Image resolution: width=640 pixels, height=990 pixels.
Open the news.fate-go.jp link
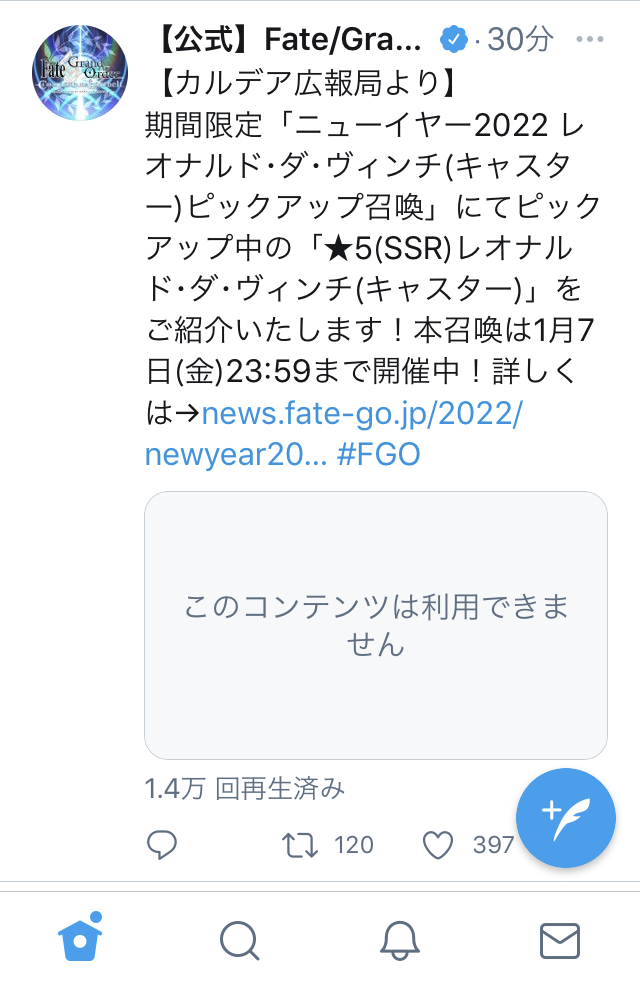click(x=333, y=434)
